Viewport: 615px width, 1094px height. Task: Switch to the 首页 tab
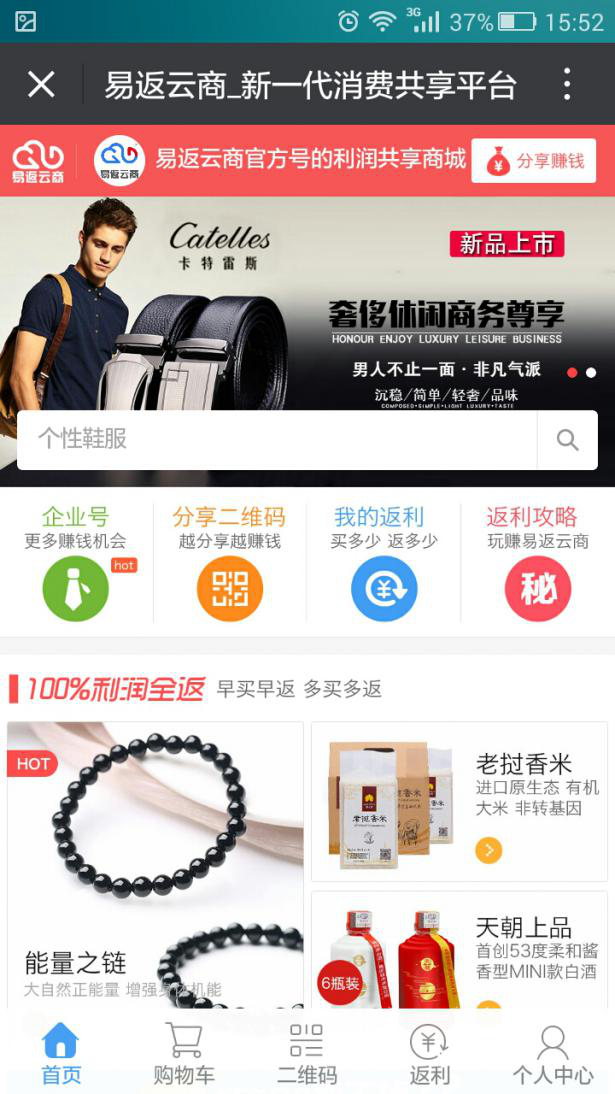tap(61, 1054)
